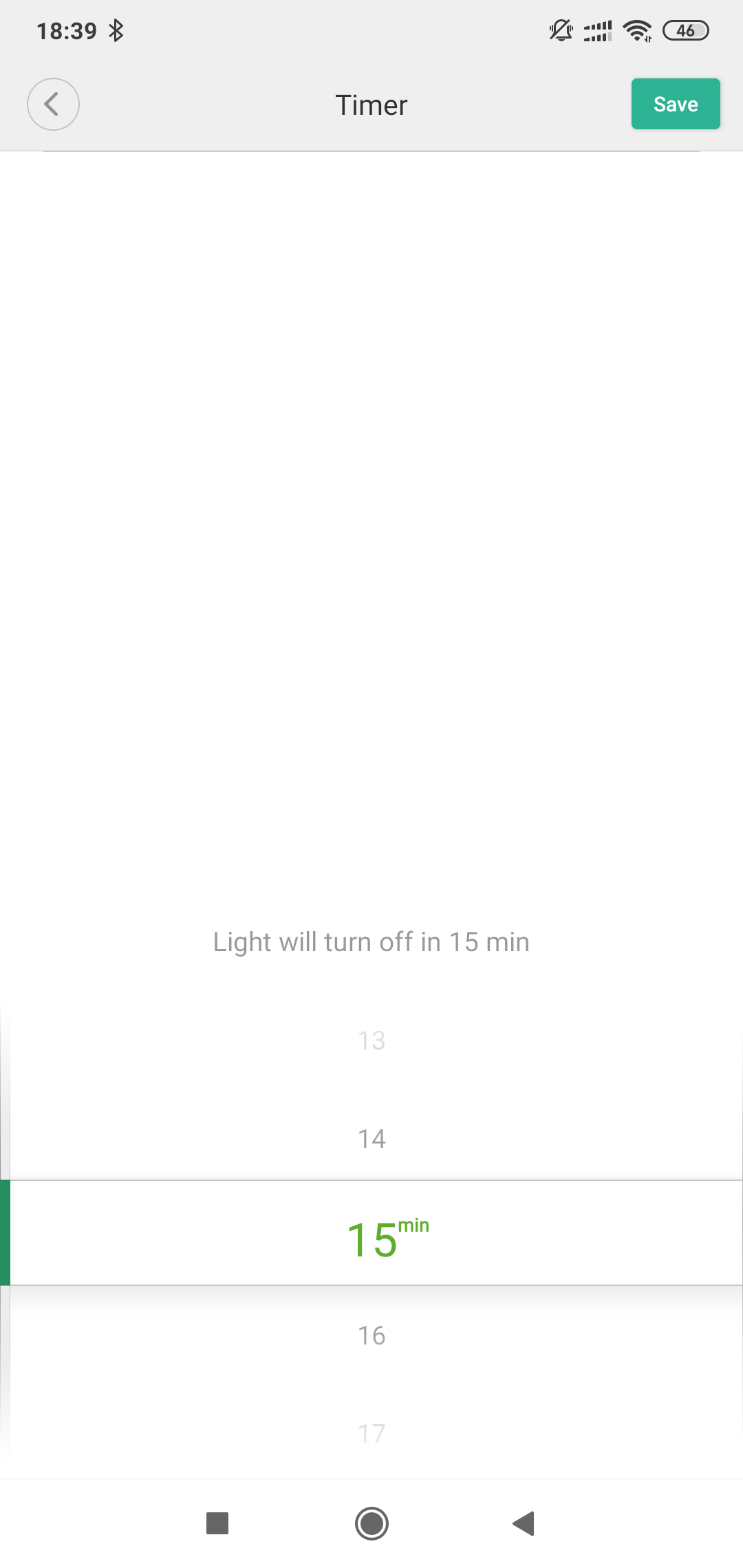
Task: Open recent apps from navigation bar
Action: coord(217,1523)
